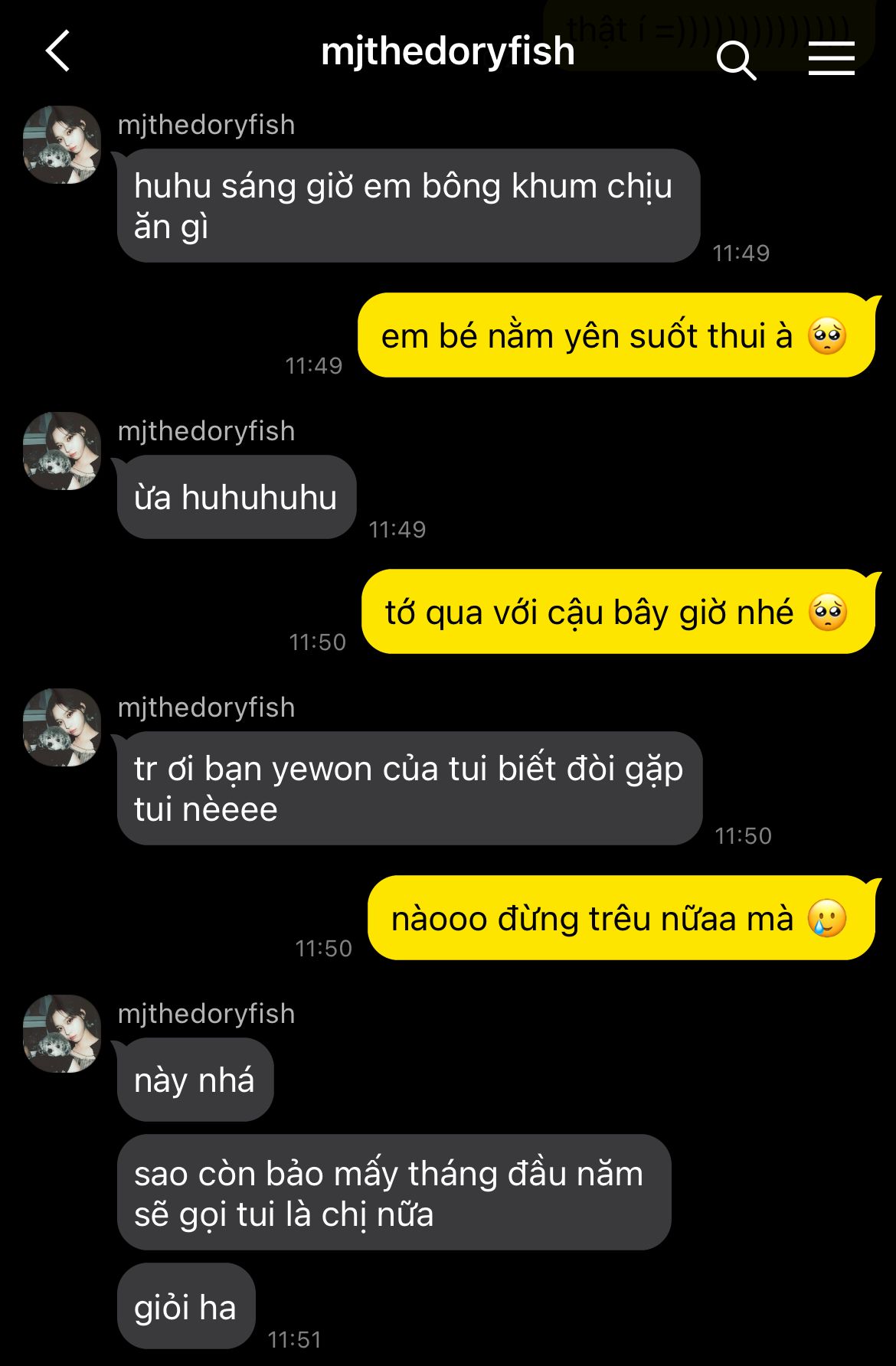Open the profile photo beside "huhu sáng giờ" message

(x=62, y=145)
